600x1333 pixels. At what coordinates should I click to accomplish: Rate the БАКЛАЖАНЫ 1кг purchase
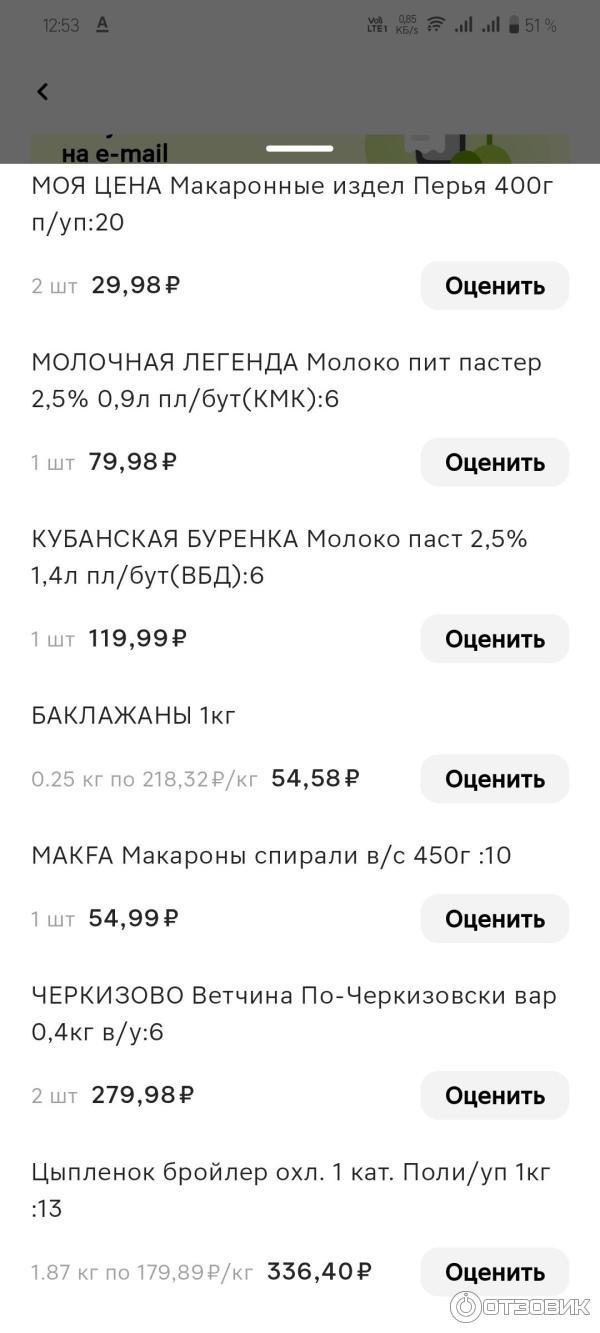[494, 779]
